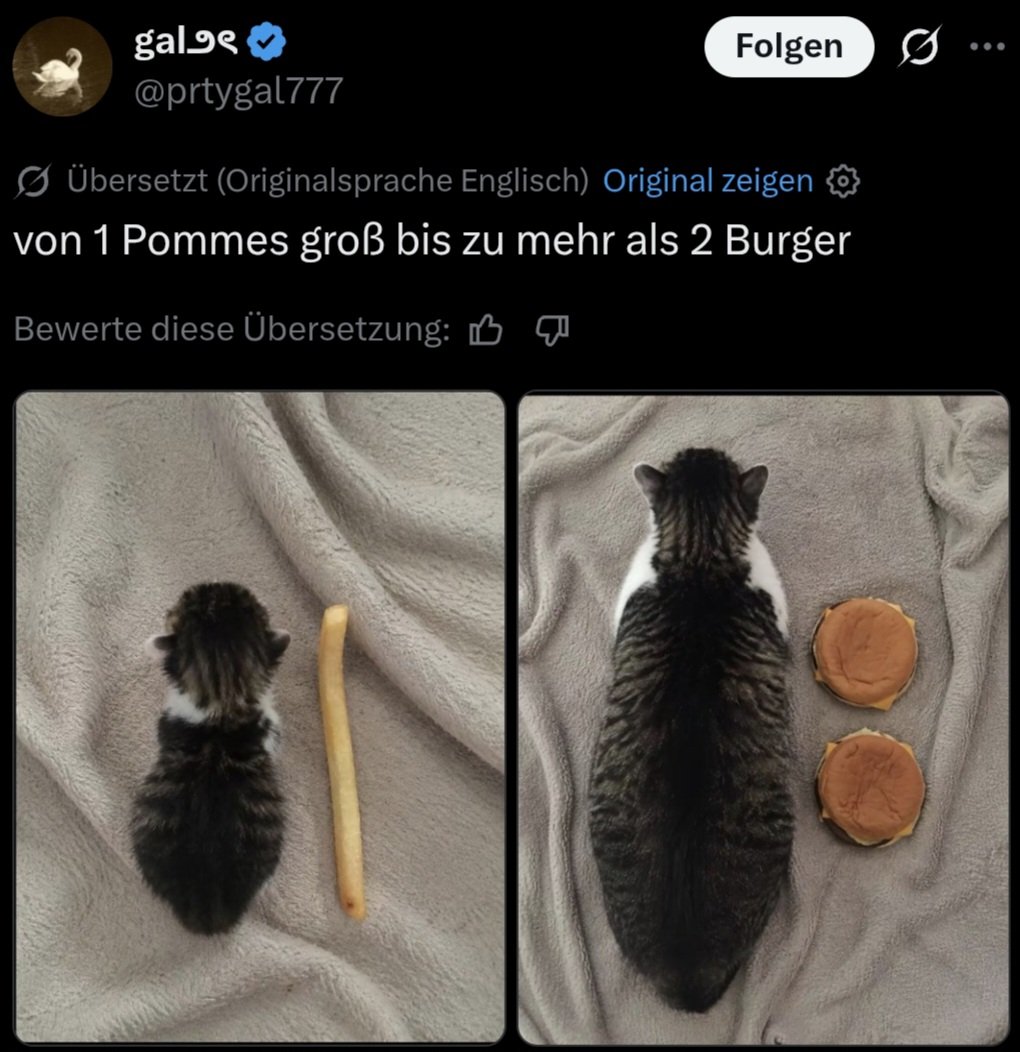Open the three-dot overflow menu
The image size is (1020, 1052).
pos(987,46)
